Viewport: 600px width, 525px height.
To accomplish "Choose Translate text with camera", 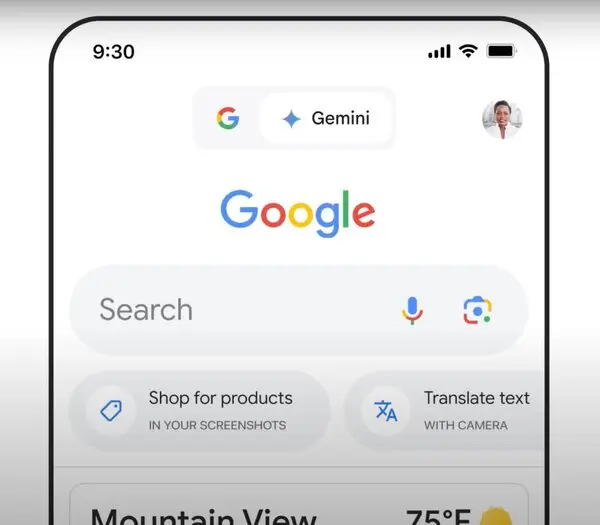I will [445, 410].
